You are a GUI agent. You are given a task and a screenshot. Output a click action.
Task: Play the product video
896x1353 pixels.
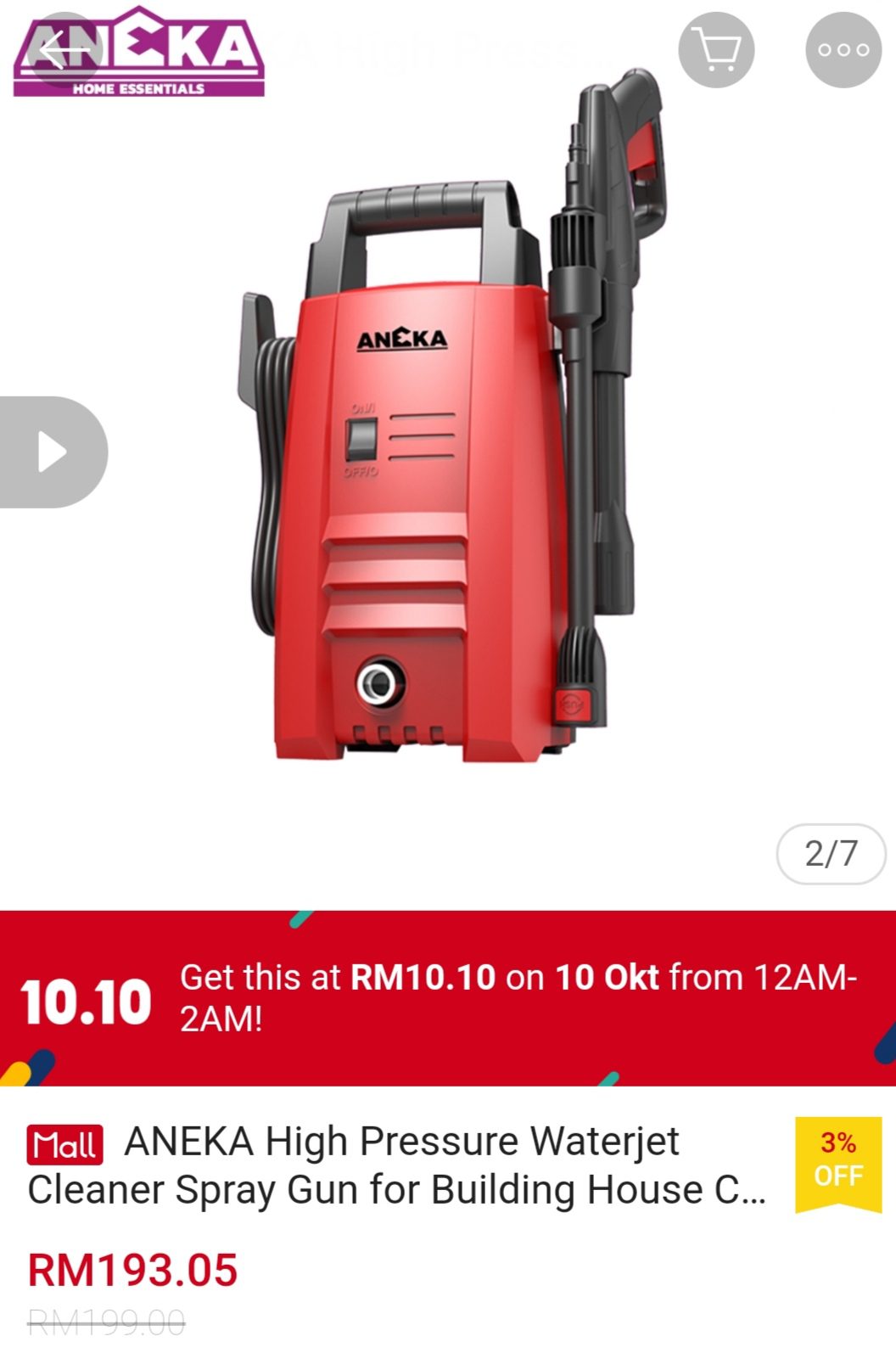53,452
